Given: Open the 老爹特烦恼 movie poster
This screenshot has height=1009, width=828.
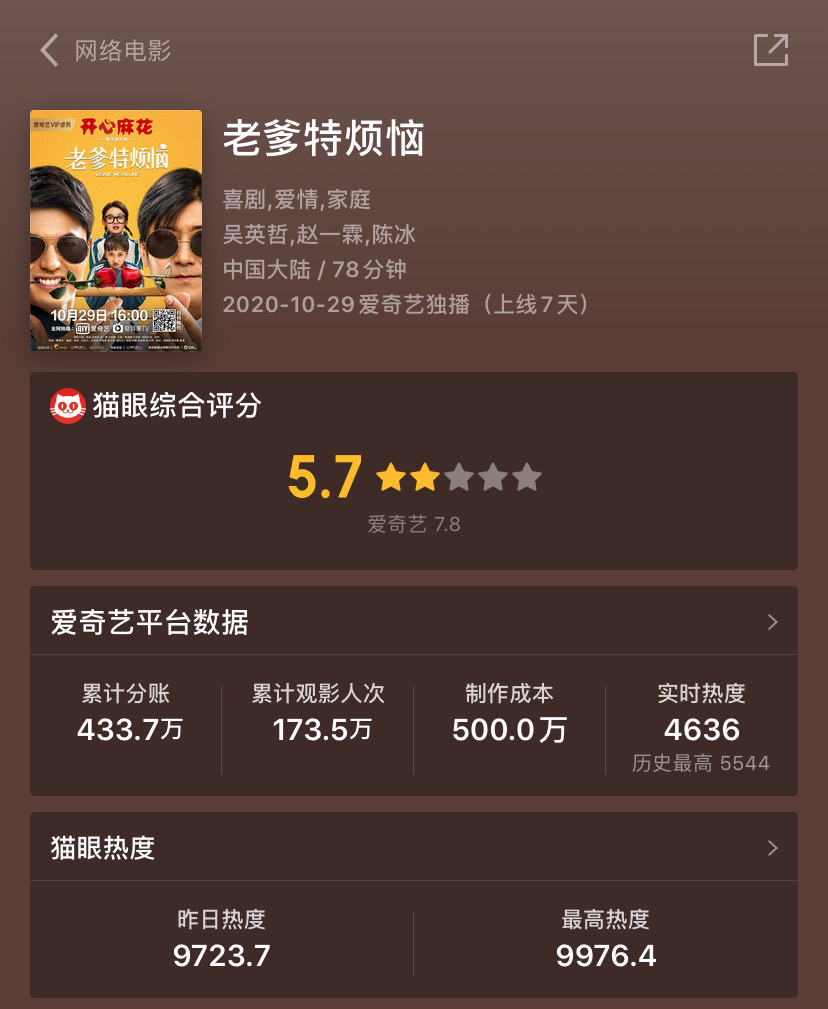Looking at the screenshot, I should coord(116,230).
